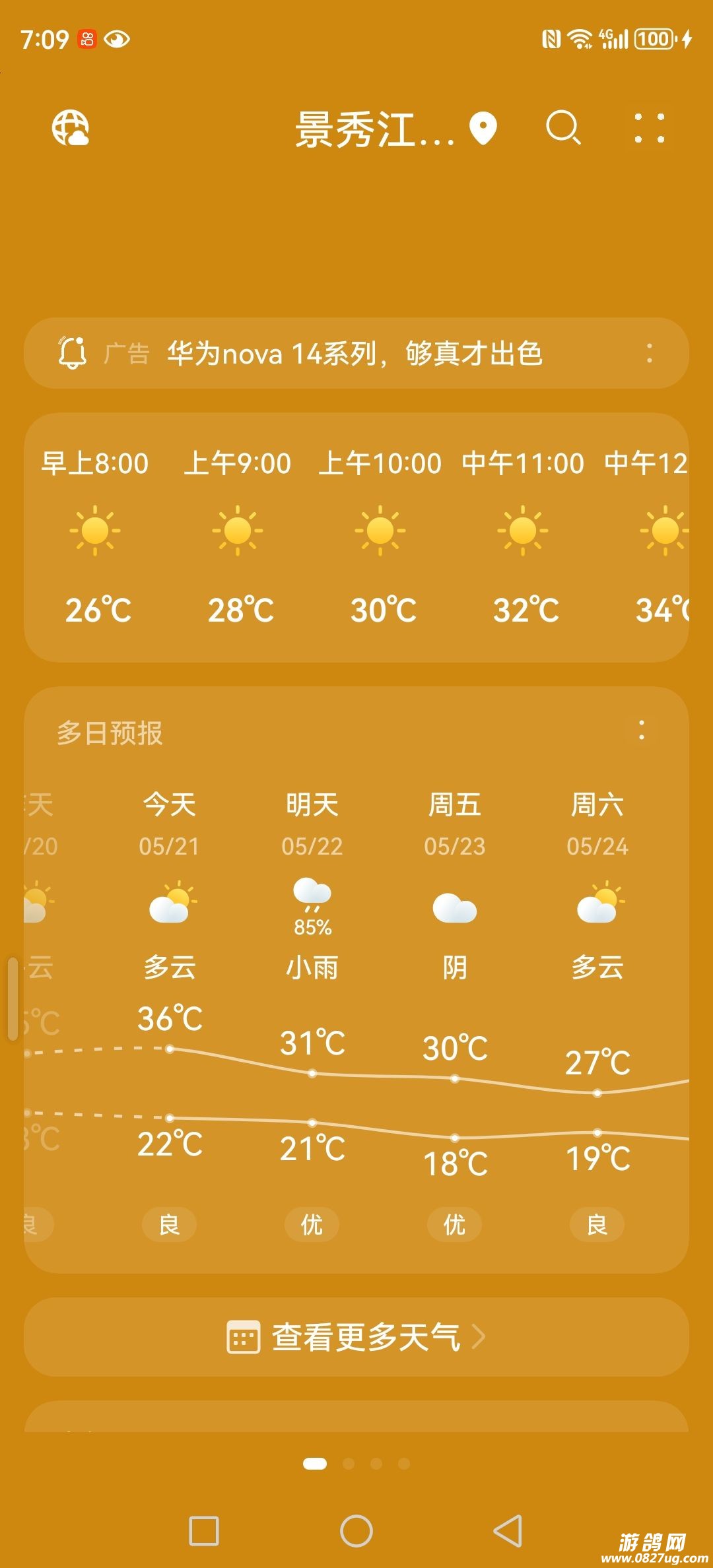Open the city search magnifier

563,127
